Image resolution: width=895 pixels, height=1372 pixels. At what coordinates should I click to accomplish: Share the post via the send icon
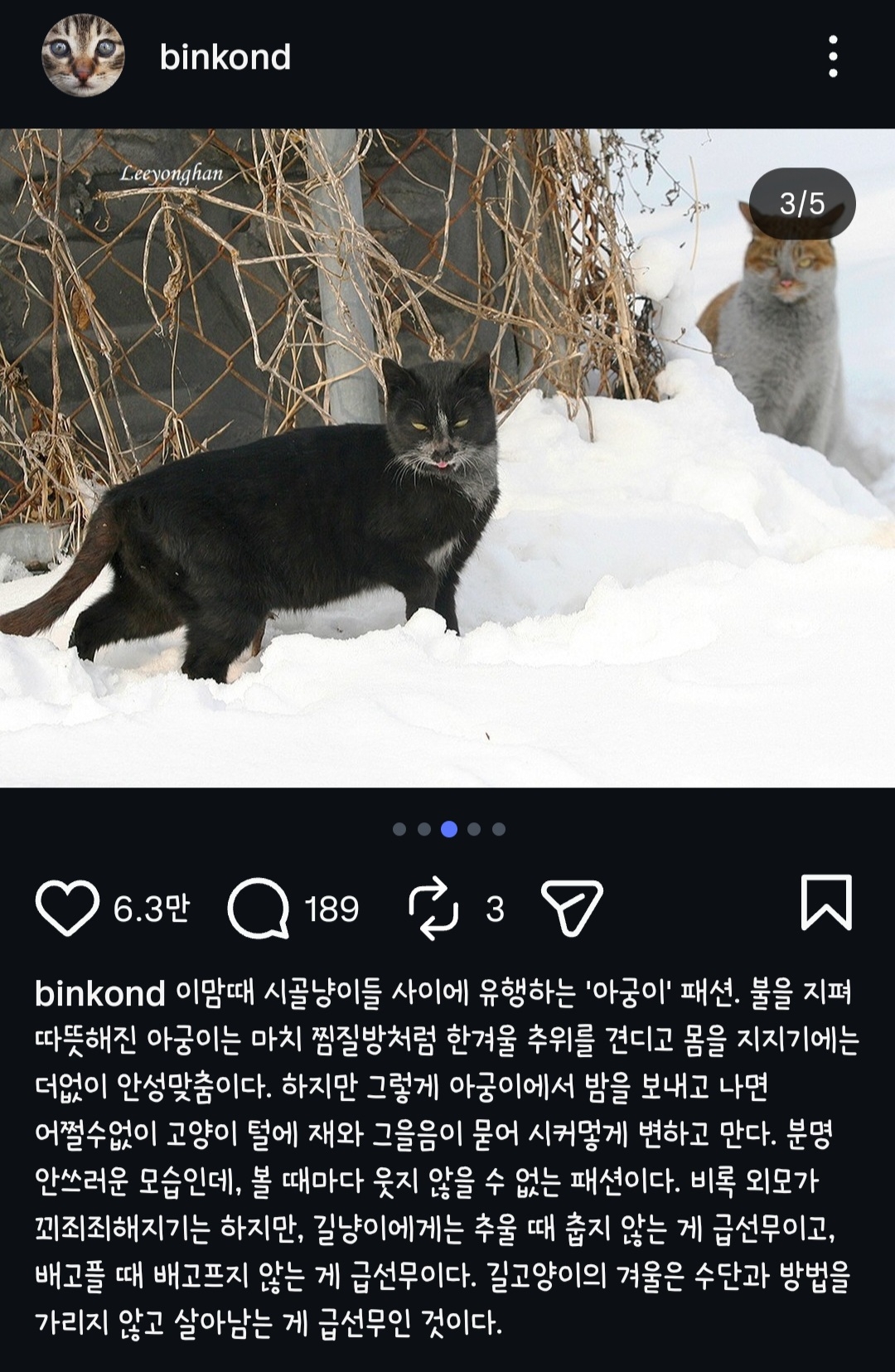[x=571, y=909]
